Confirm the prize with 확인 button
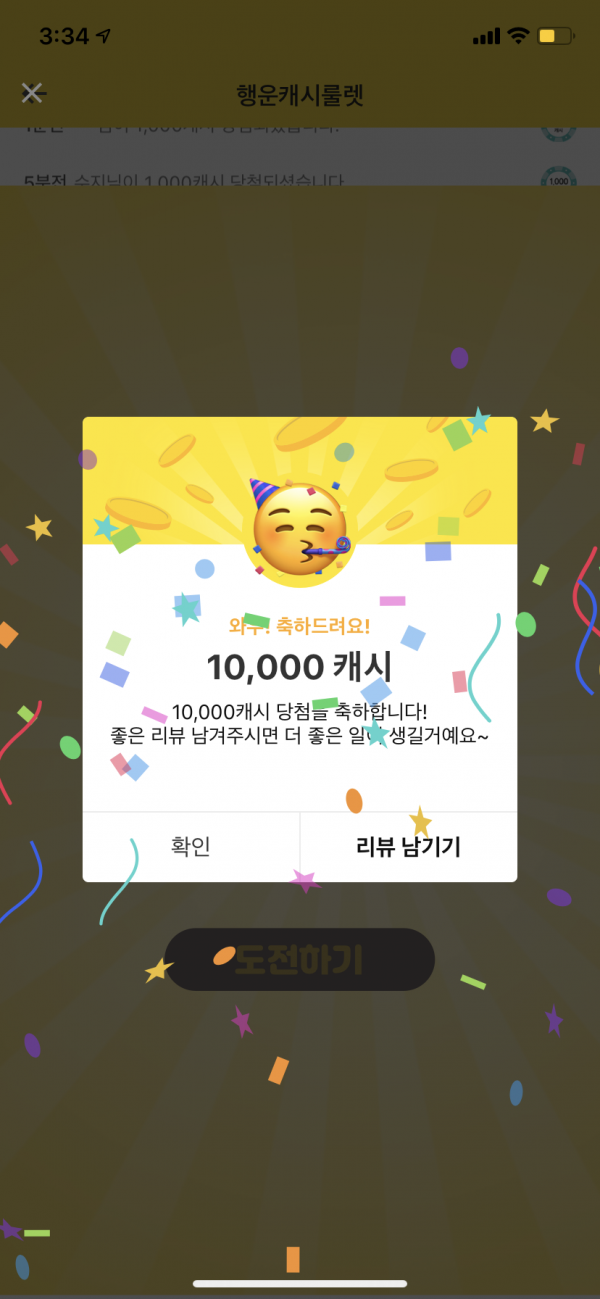The height and width of the screenshot is (1299, 600). click(x=191, y=847)
